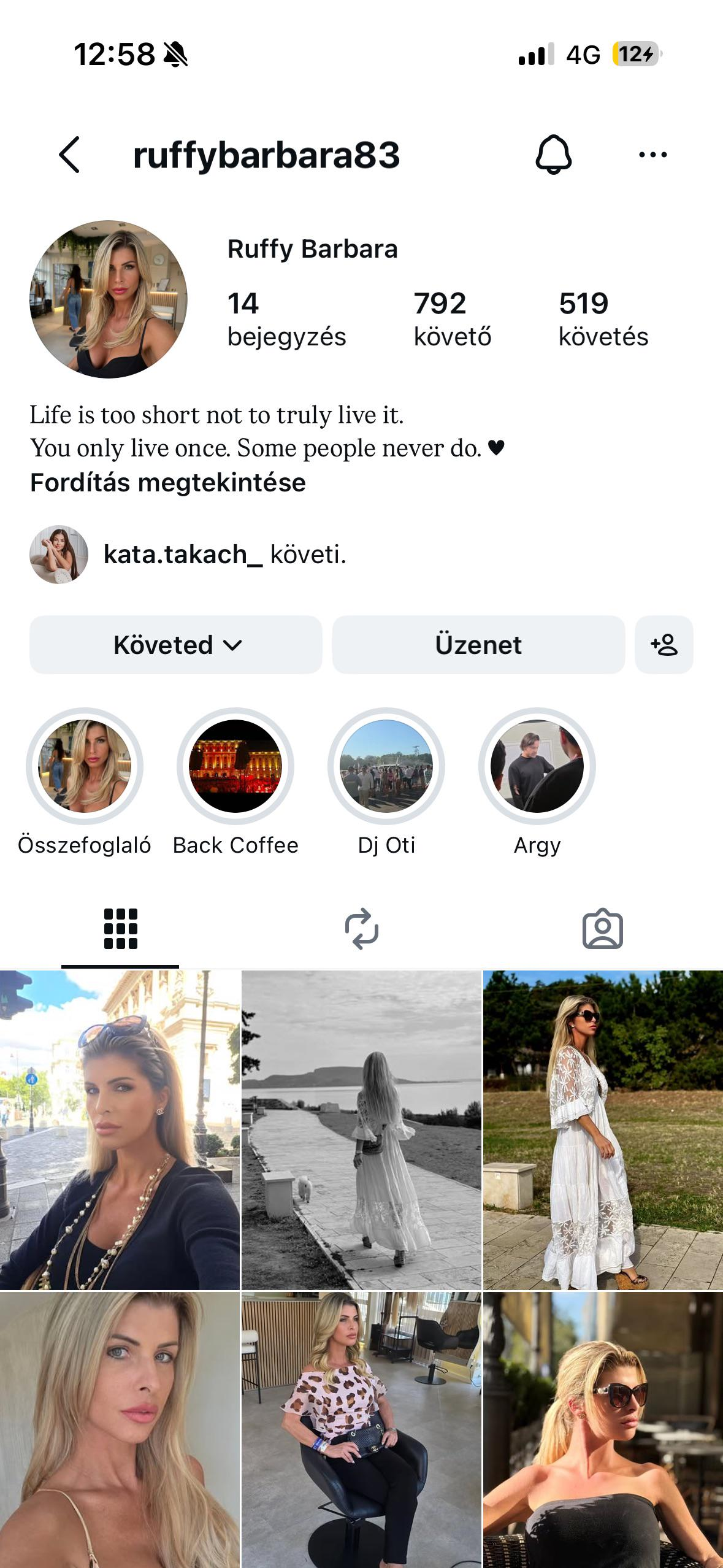Open the three-dot overflow menu
Image resolution: width=723 pixels, height=1568 pixels.
point(652,155)
